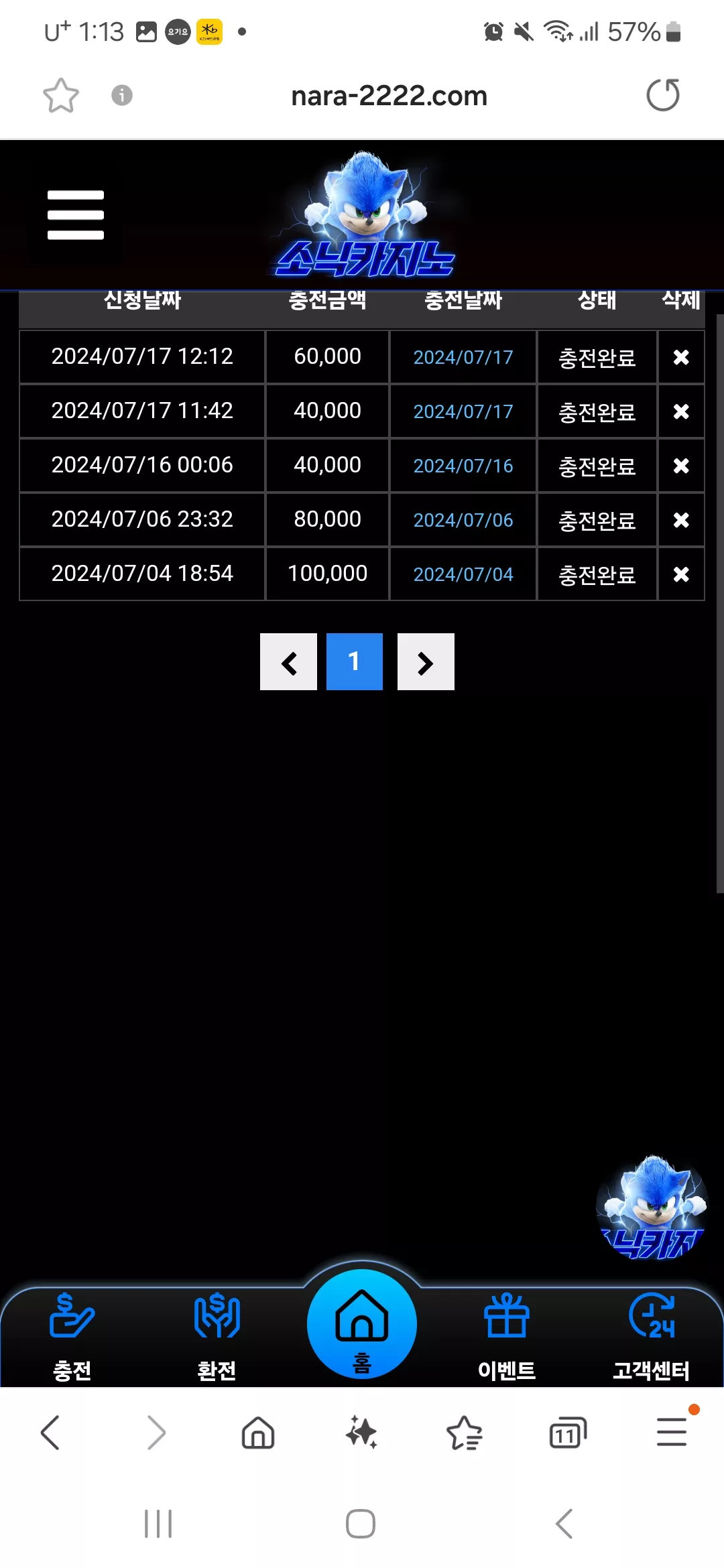This screenshot has width=724, height=1568.
Task: Delete the 100,000 charge record
Action: click(x=681, y=574)
